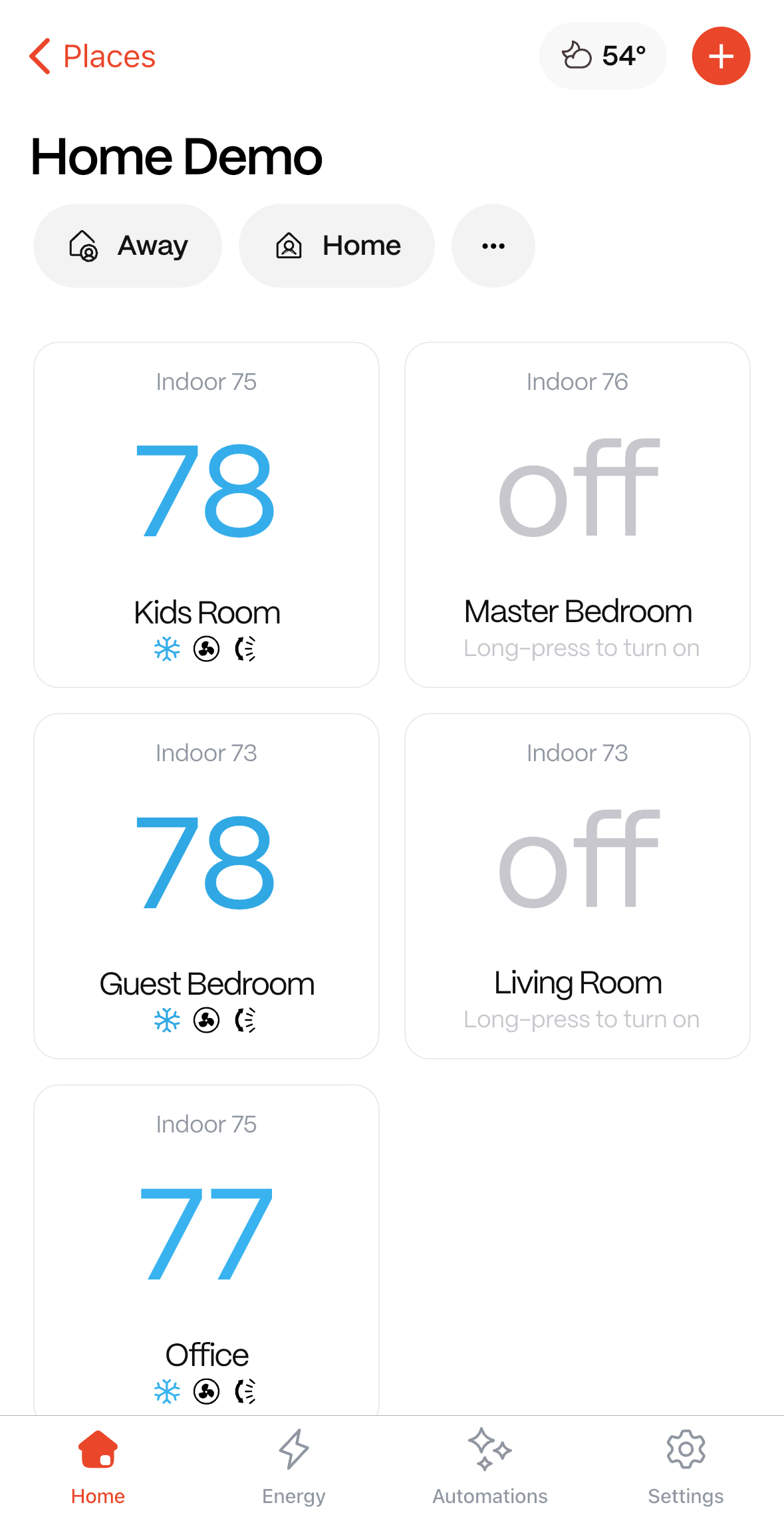The height and width of the screenshot is (1537, 784).
Task: Open the Guest Bedroom card
Action: (x=206, y=886)
